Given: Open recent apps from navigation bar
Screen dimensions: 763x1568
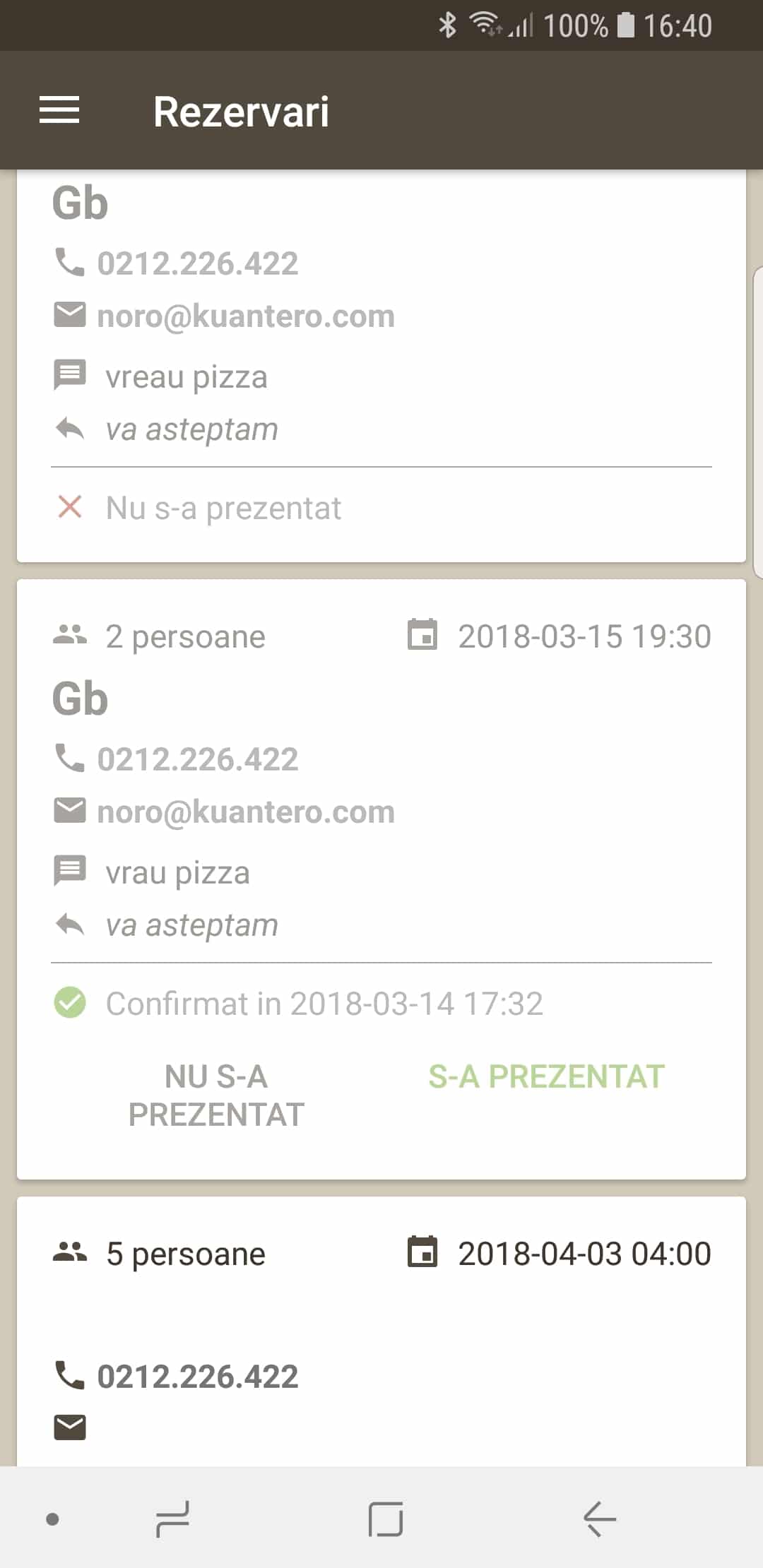Looking at the screenshot, I should 173,1519.
